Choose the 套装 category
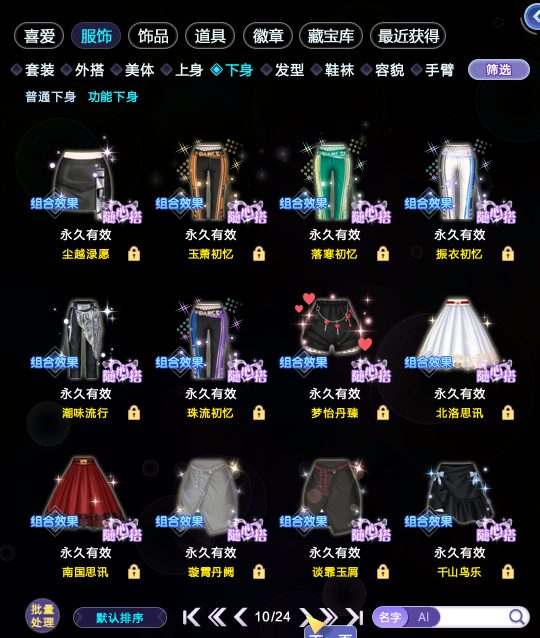 (x=33, y=70)
